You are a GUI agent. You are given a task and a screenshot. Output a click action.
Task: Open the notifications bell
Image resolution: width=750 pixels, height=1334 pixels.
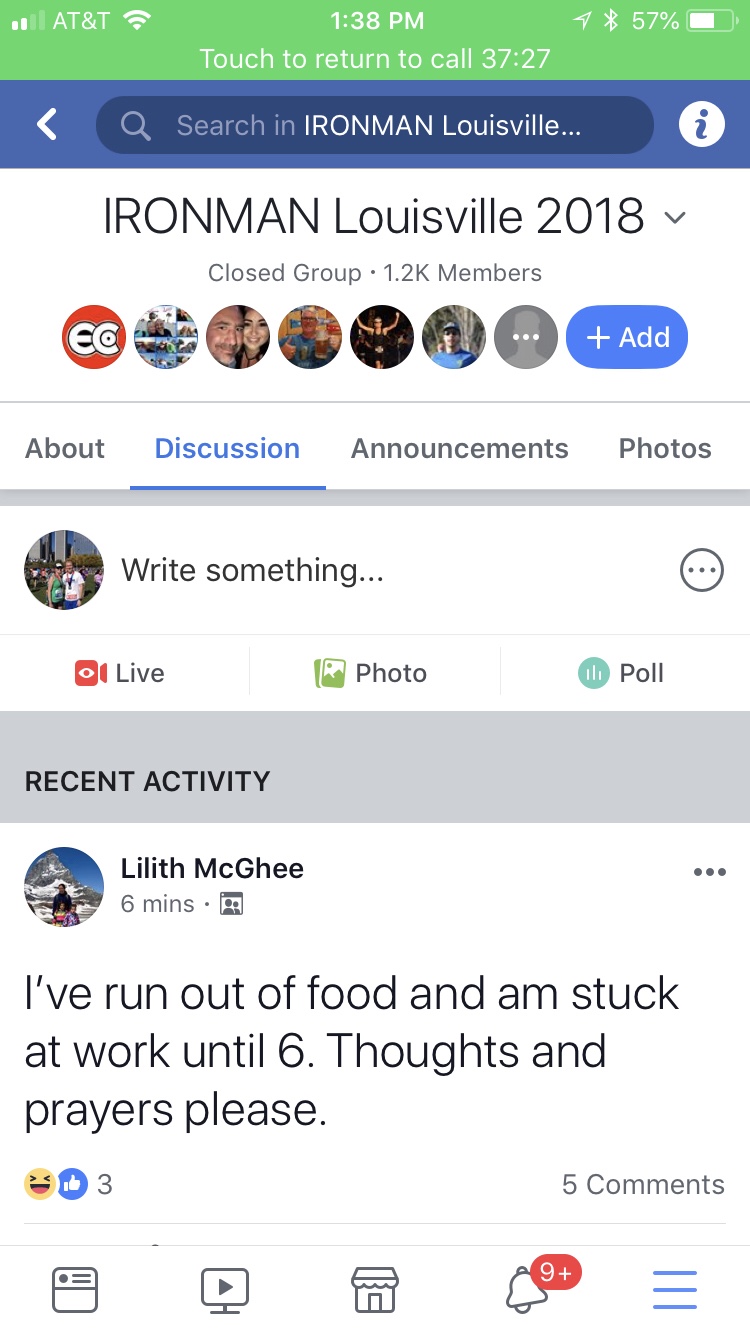pyautogui.click(x=528, y=1288)
